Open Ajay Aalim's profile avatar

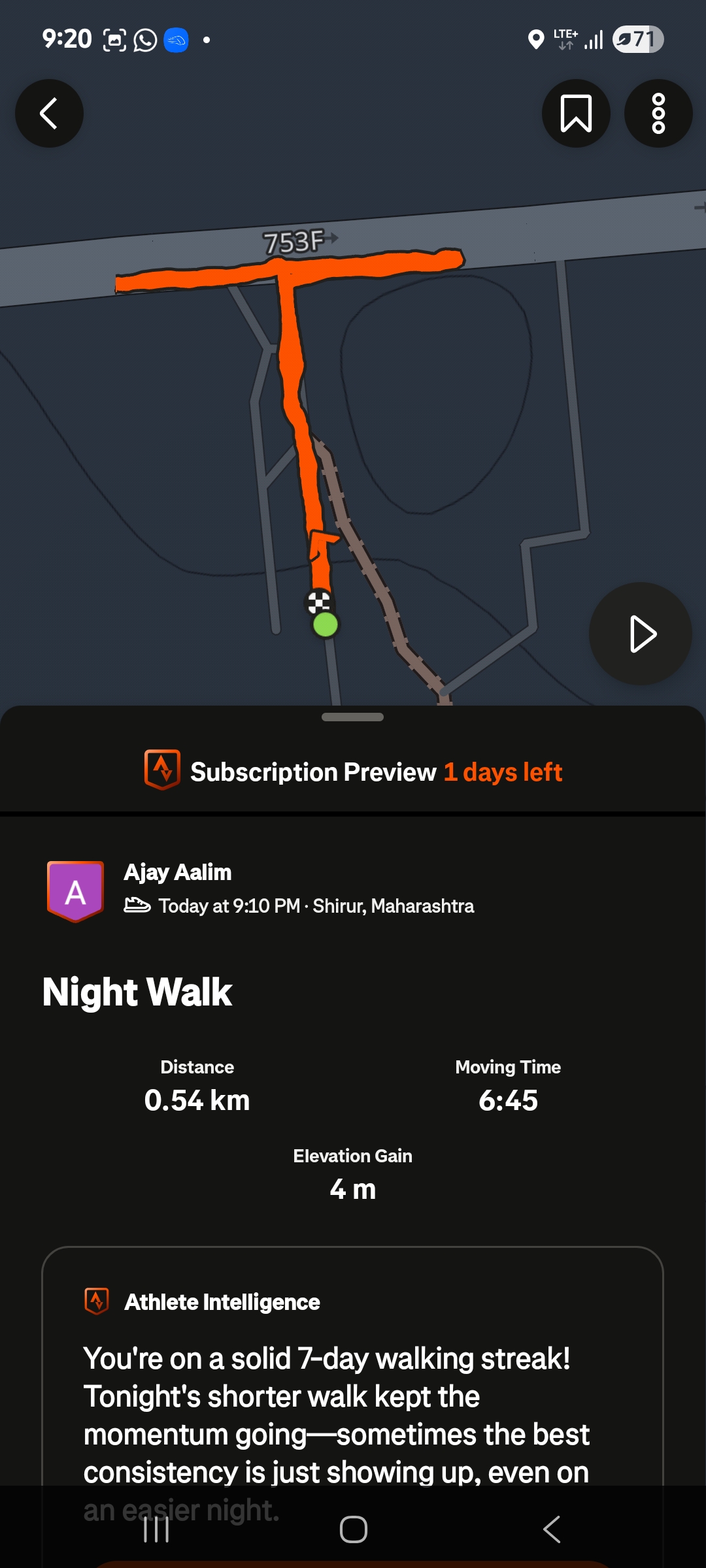tap(75, 890)
